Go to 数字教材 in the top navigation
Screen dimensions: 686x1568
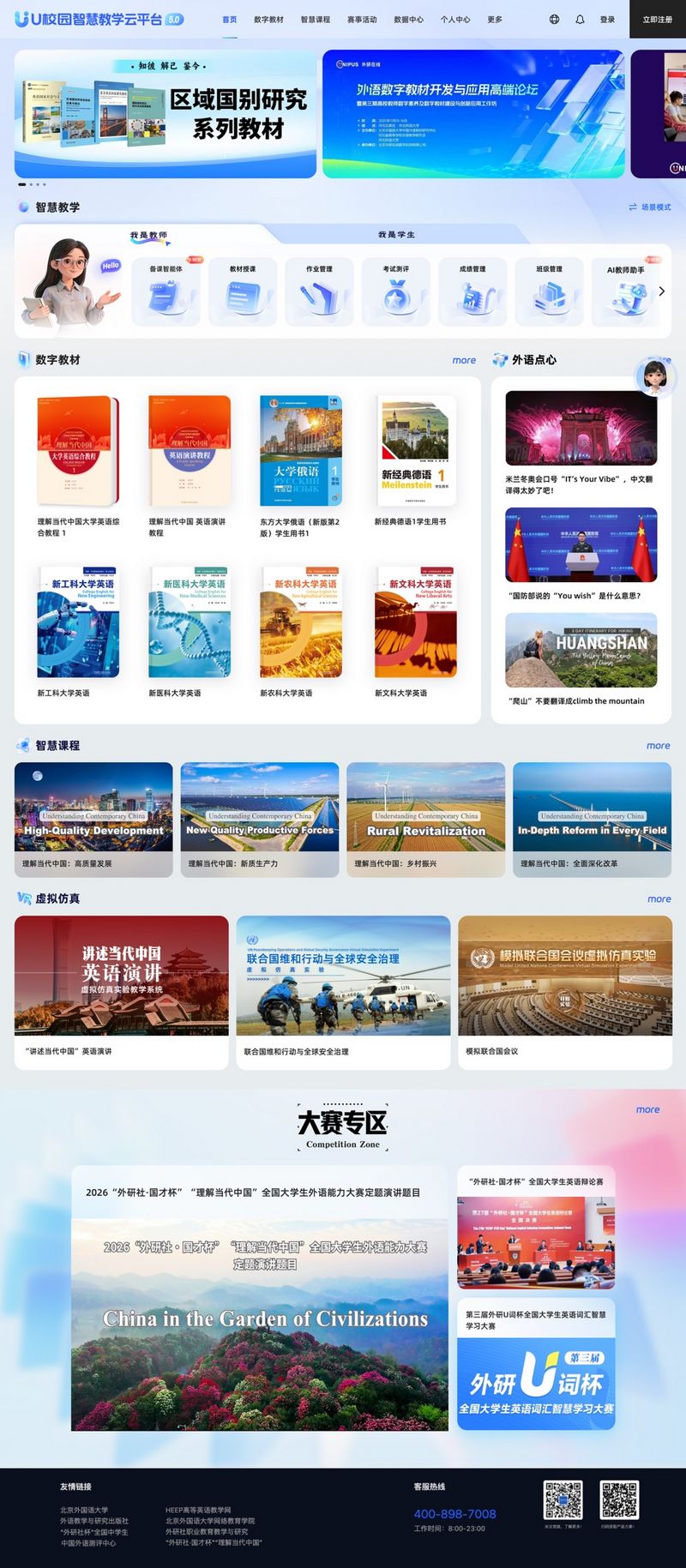268,19
